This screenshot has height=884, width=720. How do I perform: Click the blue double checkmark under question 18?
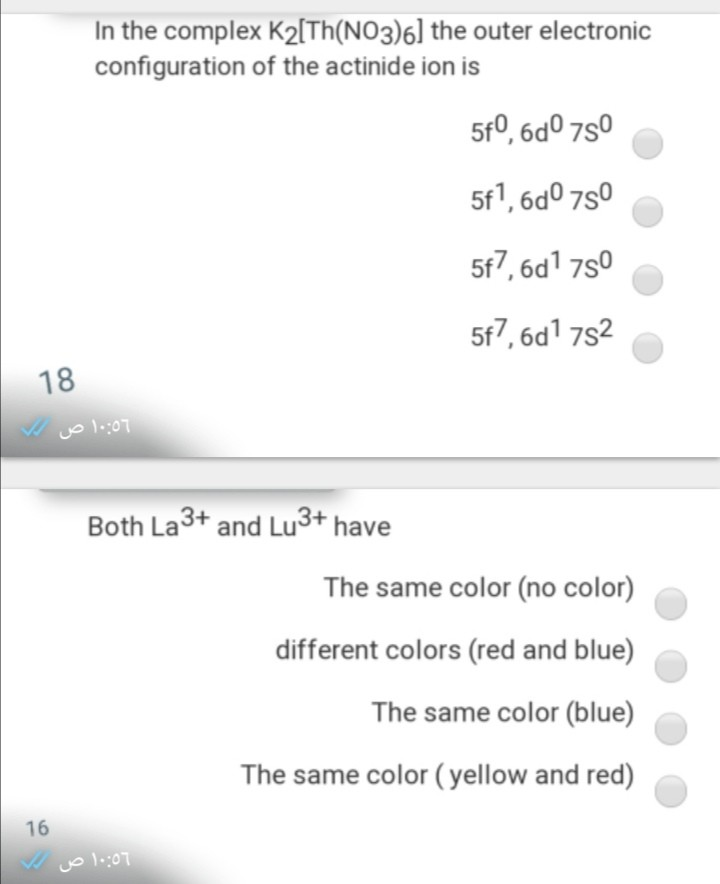tap(35, 424)
